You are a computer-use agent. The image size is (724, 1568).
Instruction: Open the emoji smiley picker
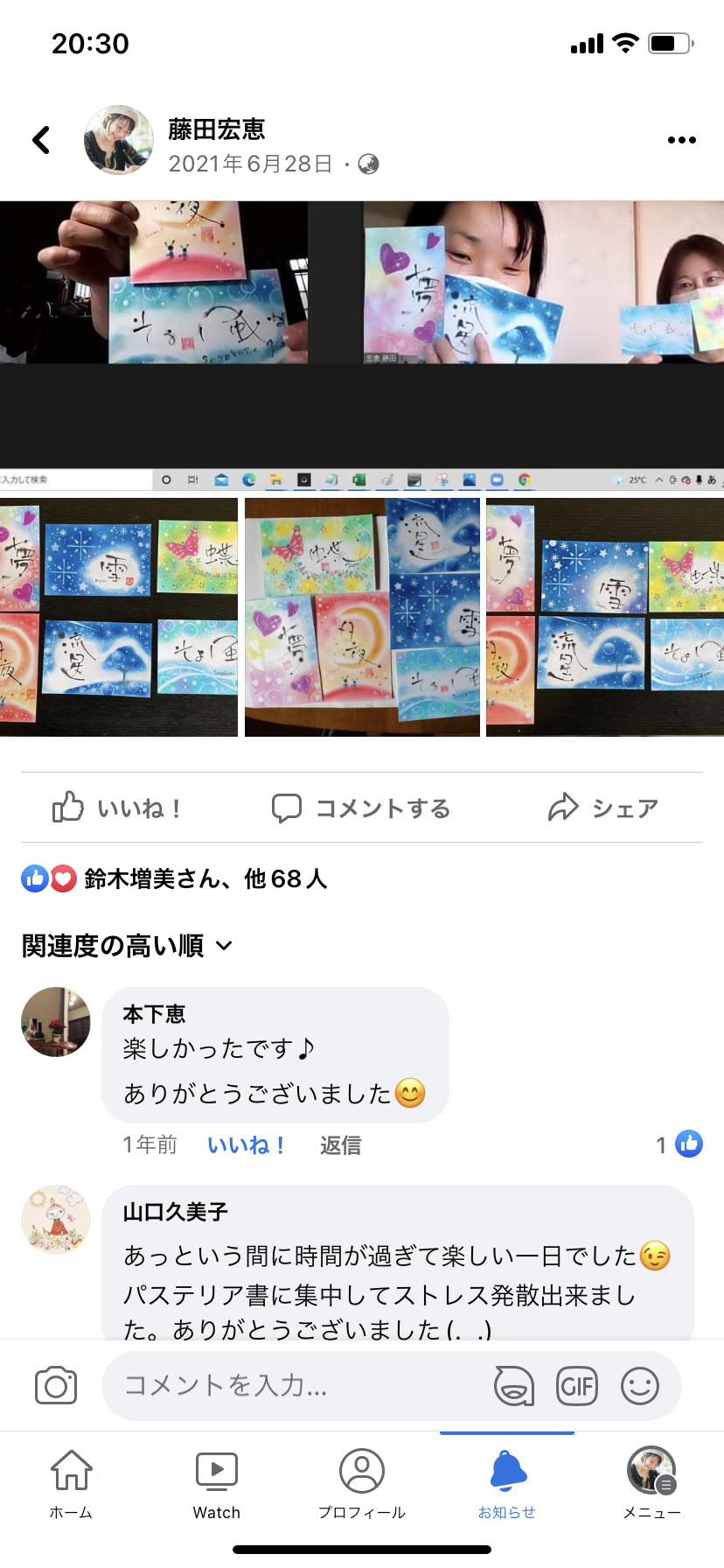click(x=640, y=1386)
